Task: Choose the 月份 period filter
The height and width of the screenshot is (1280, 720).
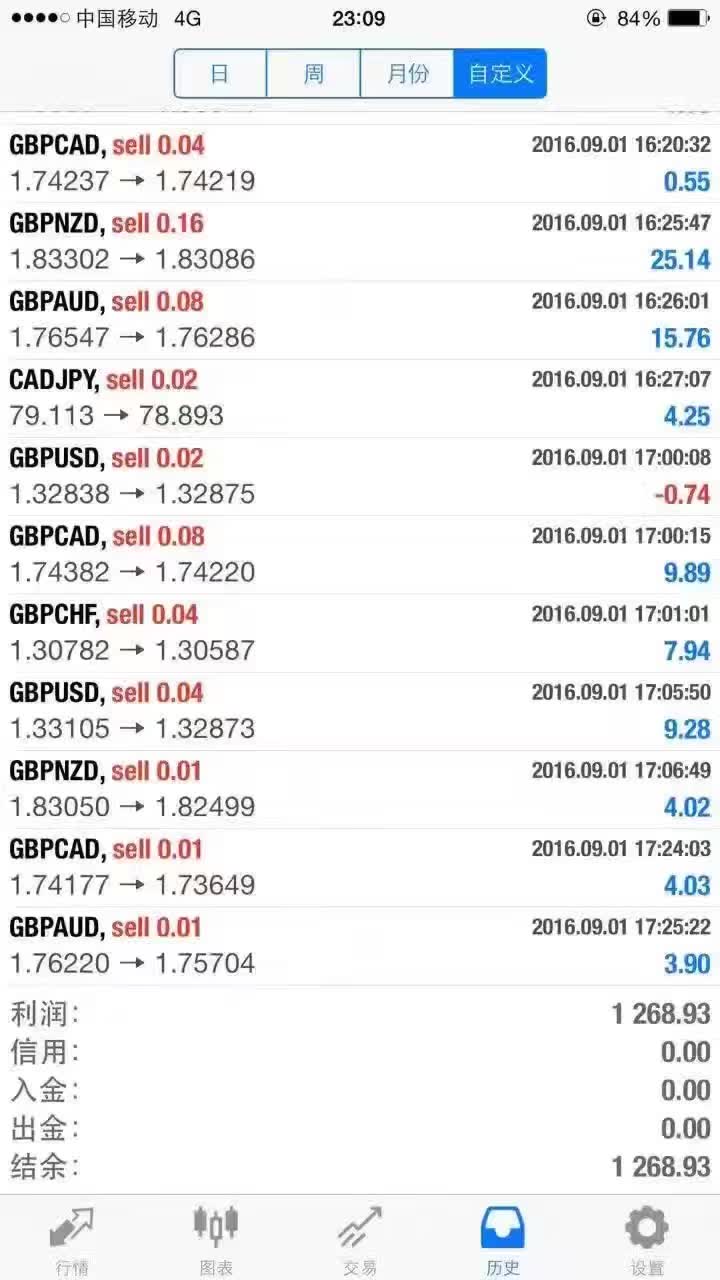Action: [407, 74]
